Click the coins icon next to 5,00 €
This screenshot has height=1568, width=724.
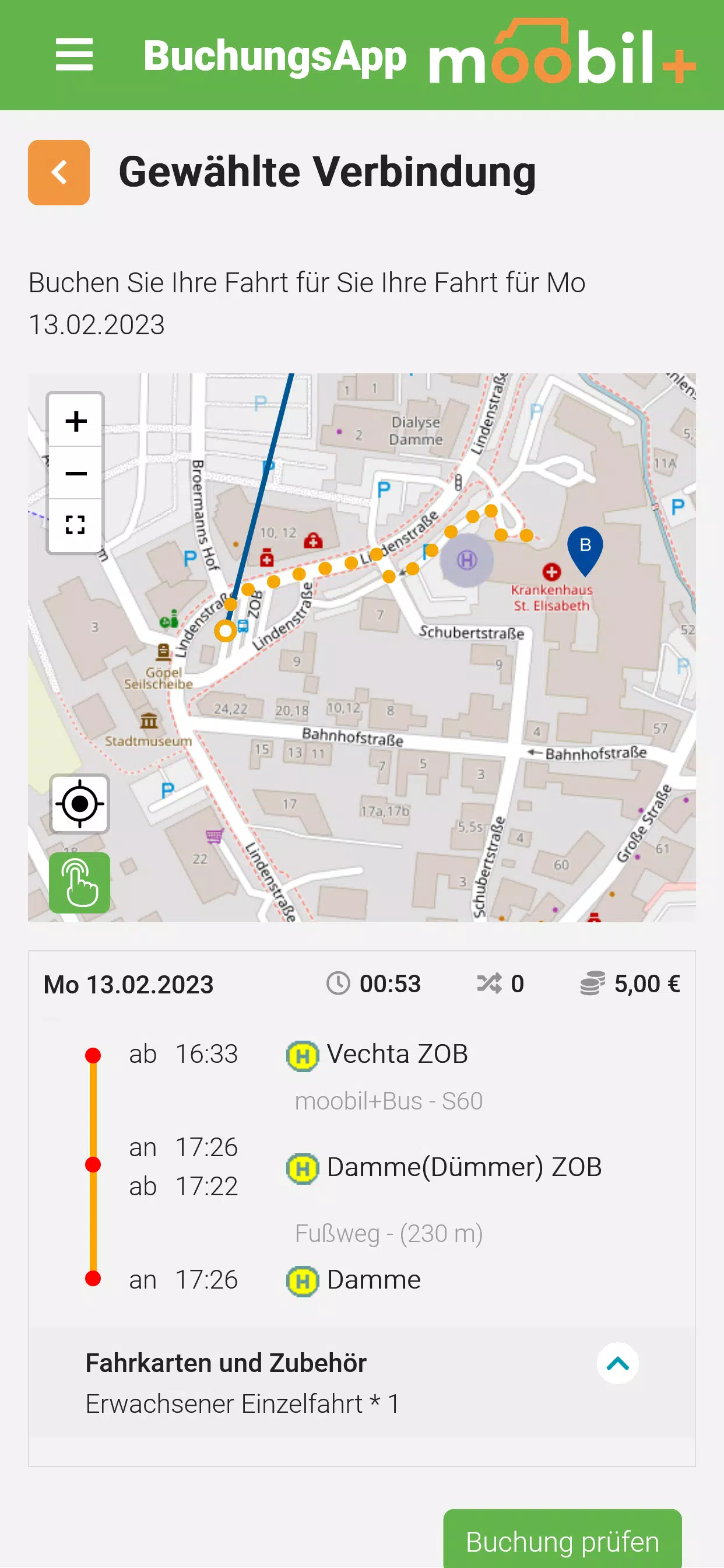click(x=593, y=982)
